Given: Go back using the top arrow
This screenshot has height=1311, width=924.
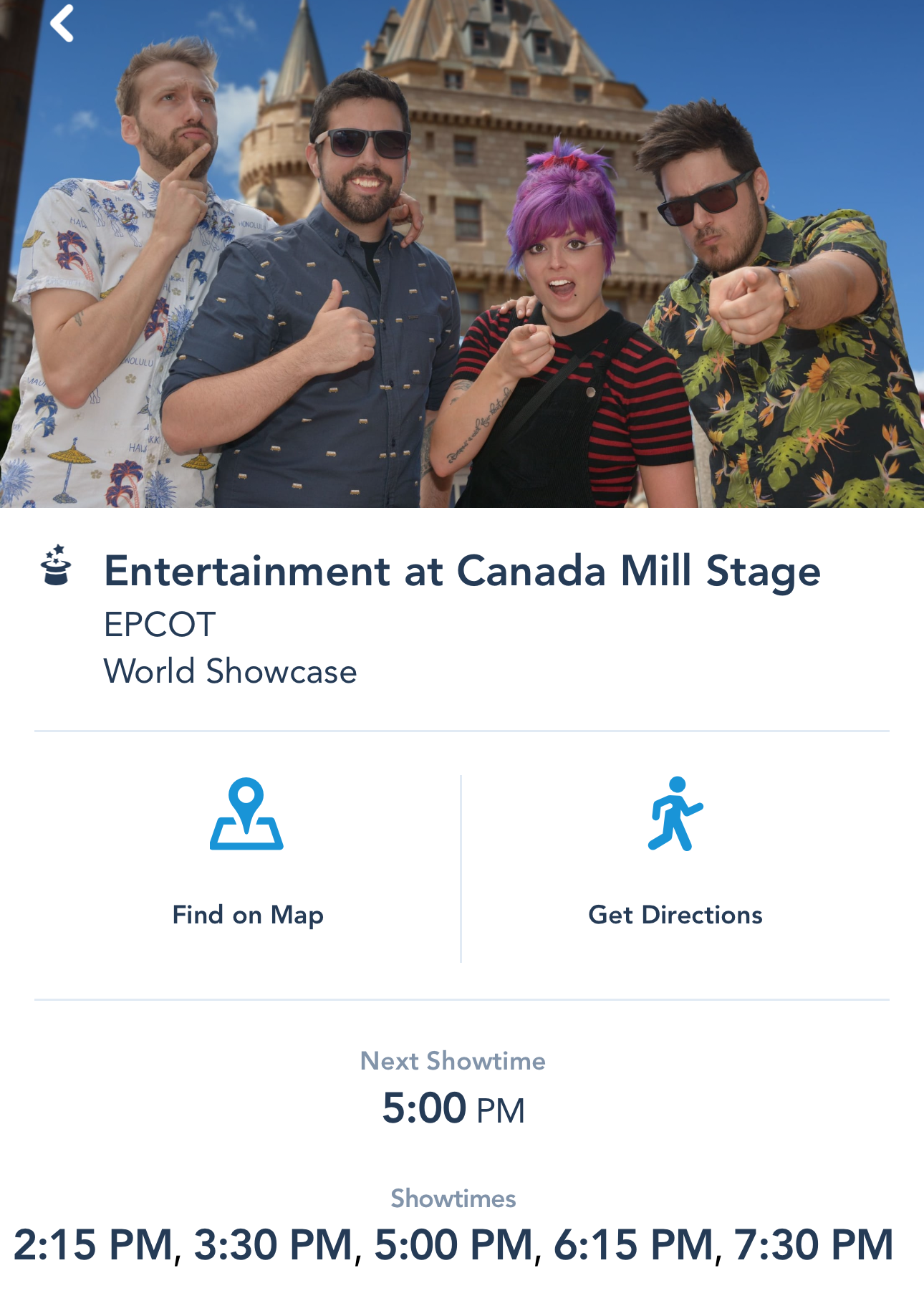Looking at the screenshot, I should [x=62, y=23].
